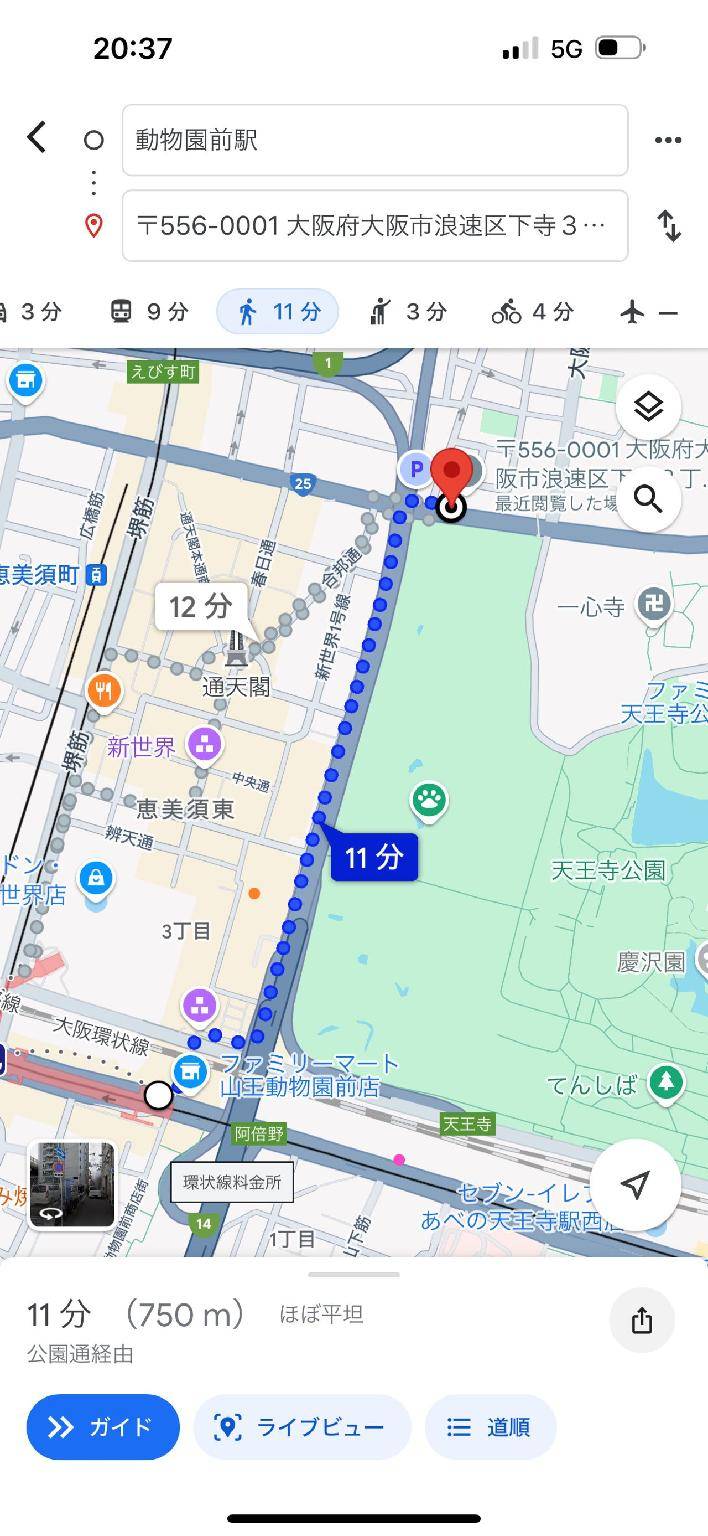Viewport: 708px width, 1536px height.
Task: Center the map on my location
Action: pos(635,1185)
